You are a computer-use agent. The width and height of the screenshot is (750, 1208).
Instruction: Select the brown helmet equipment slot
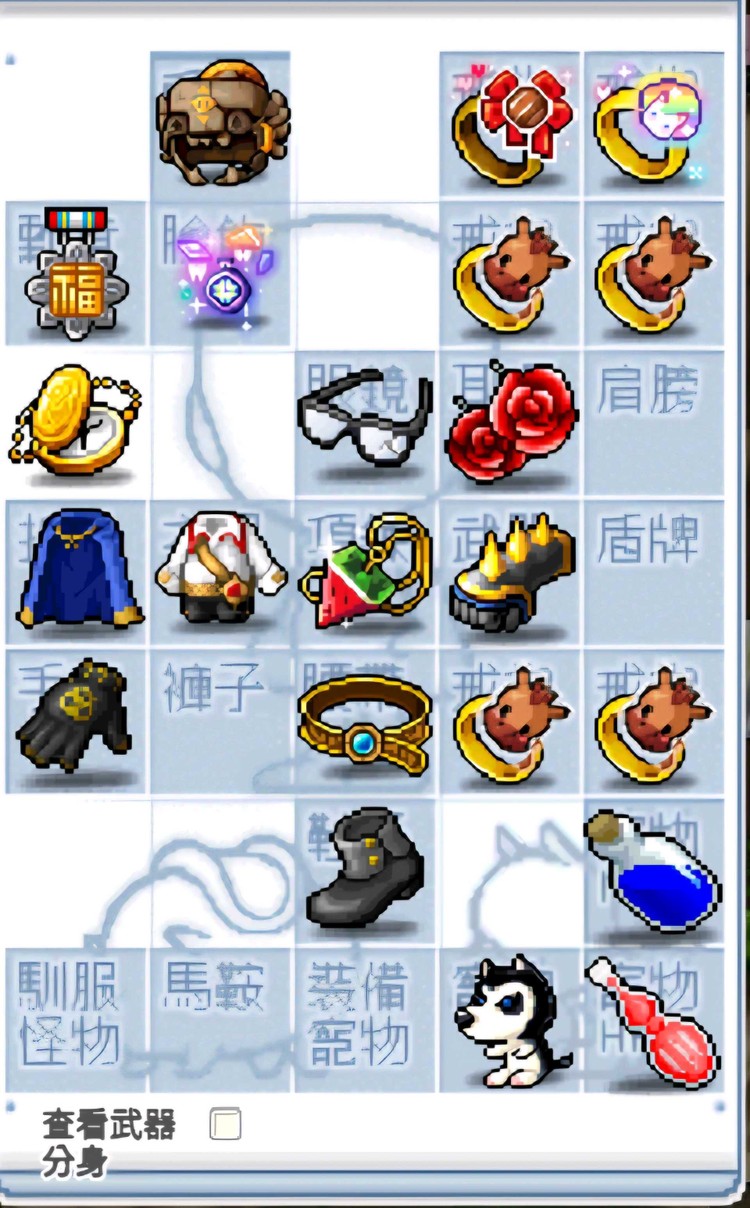click(221, 123)
